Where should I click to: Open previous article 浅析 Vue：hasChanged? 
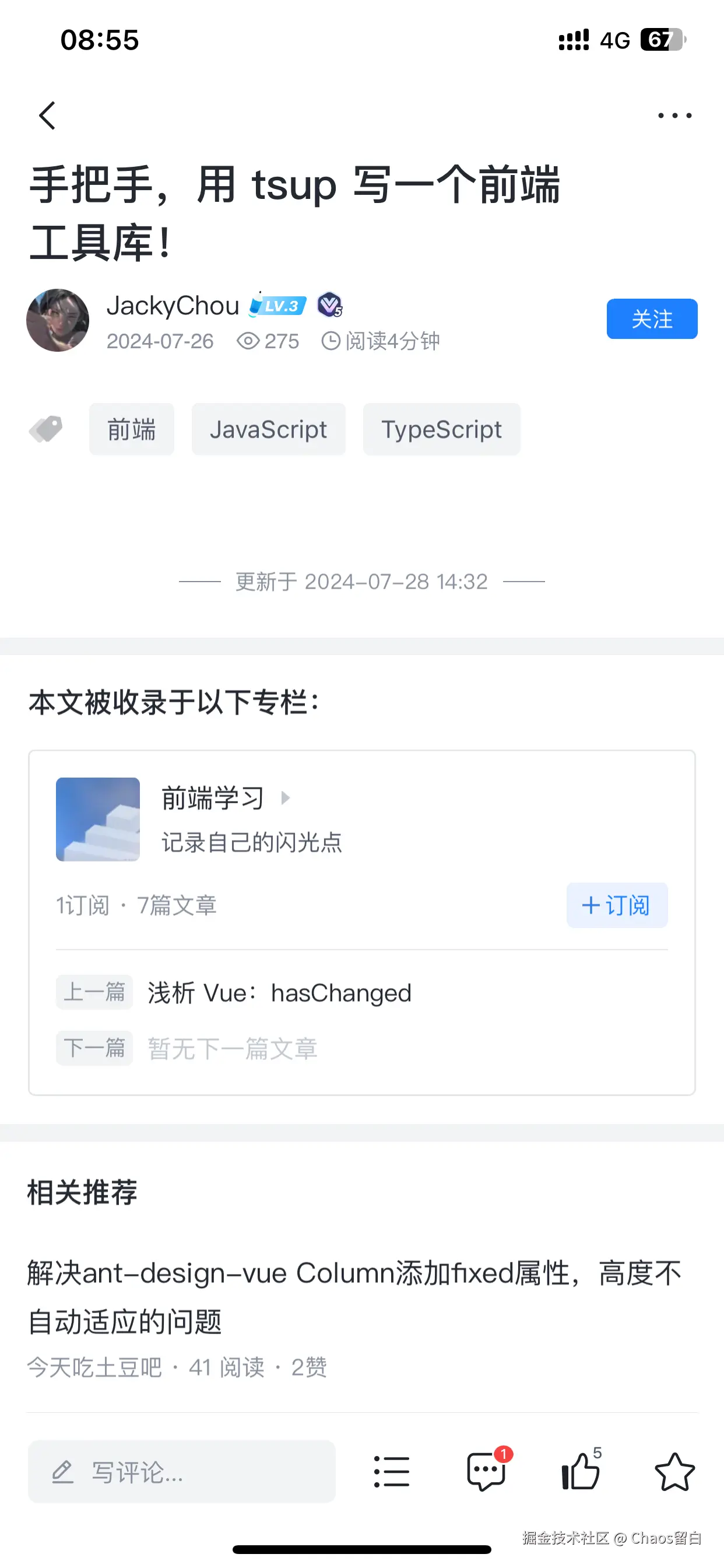(x=279, y=992)
